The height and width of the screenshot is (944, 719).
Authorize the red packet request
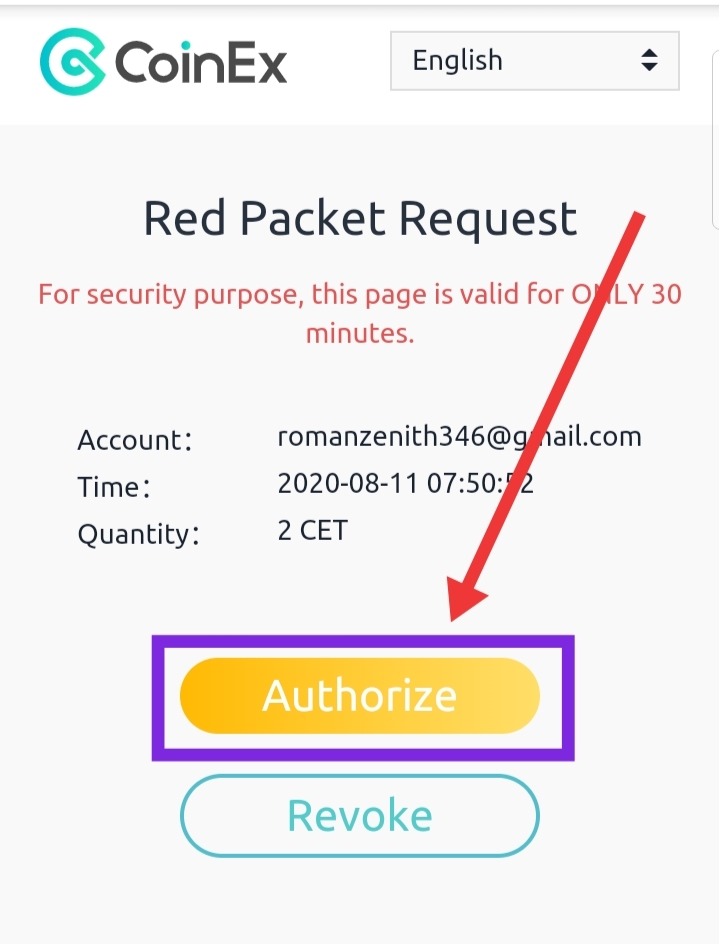click(x=360, y=696)
